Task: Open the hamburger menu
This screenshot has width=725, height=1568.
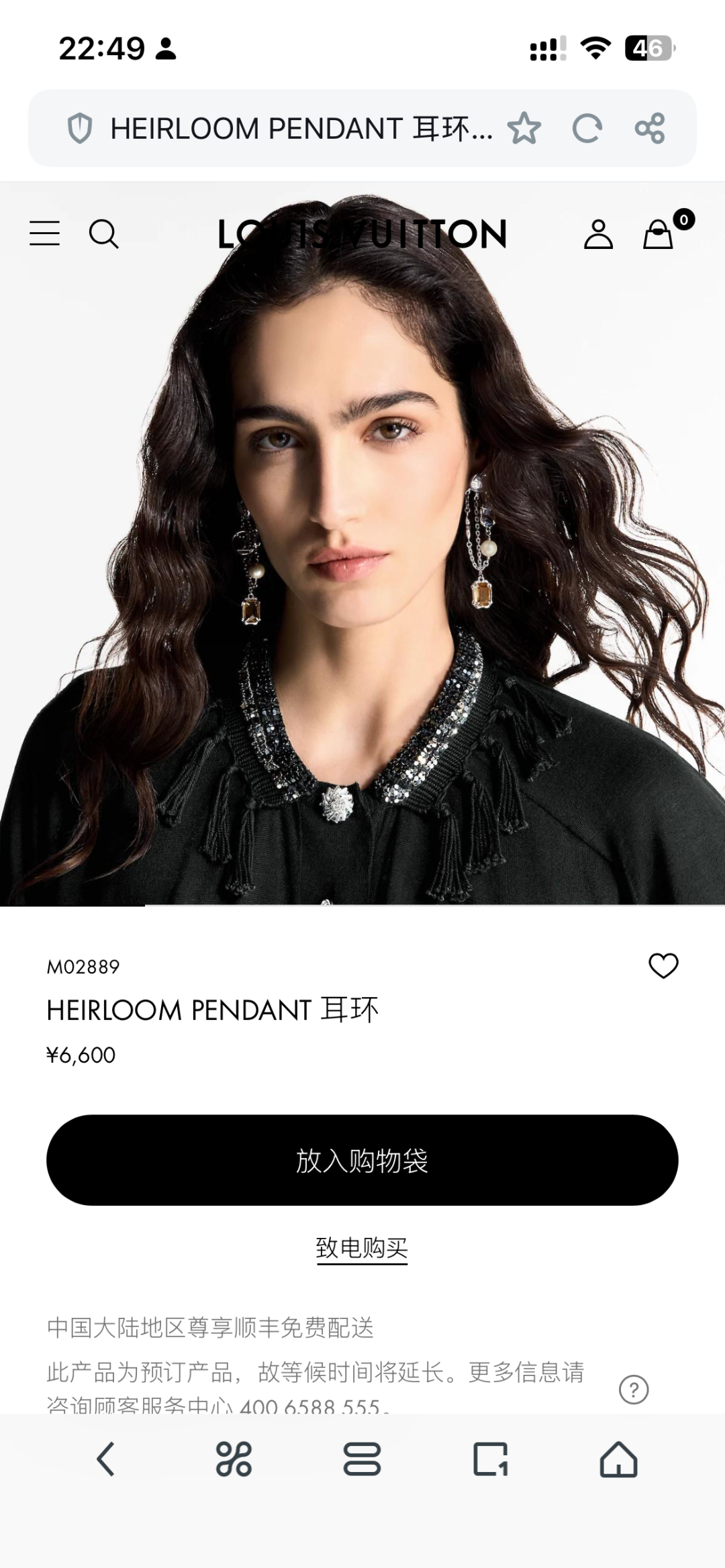Action: pyautogui.click(x=44, y=233)
